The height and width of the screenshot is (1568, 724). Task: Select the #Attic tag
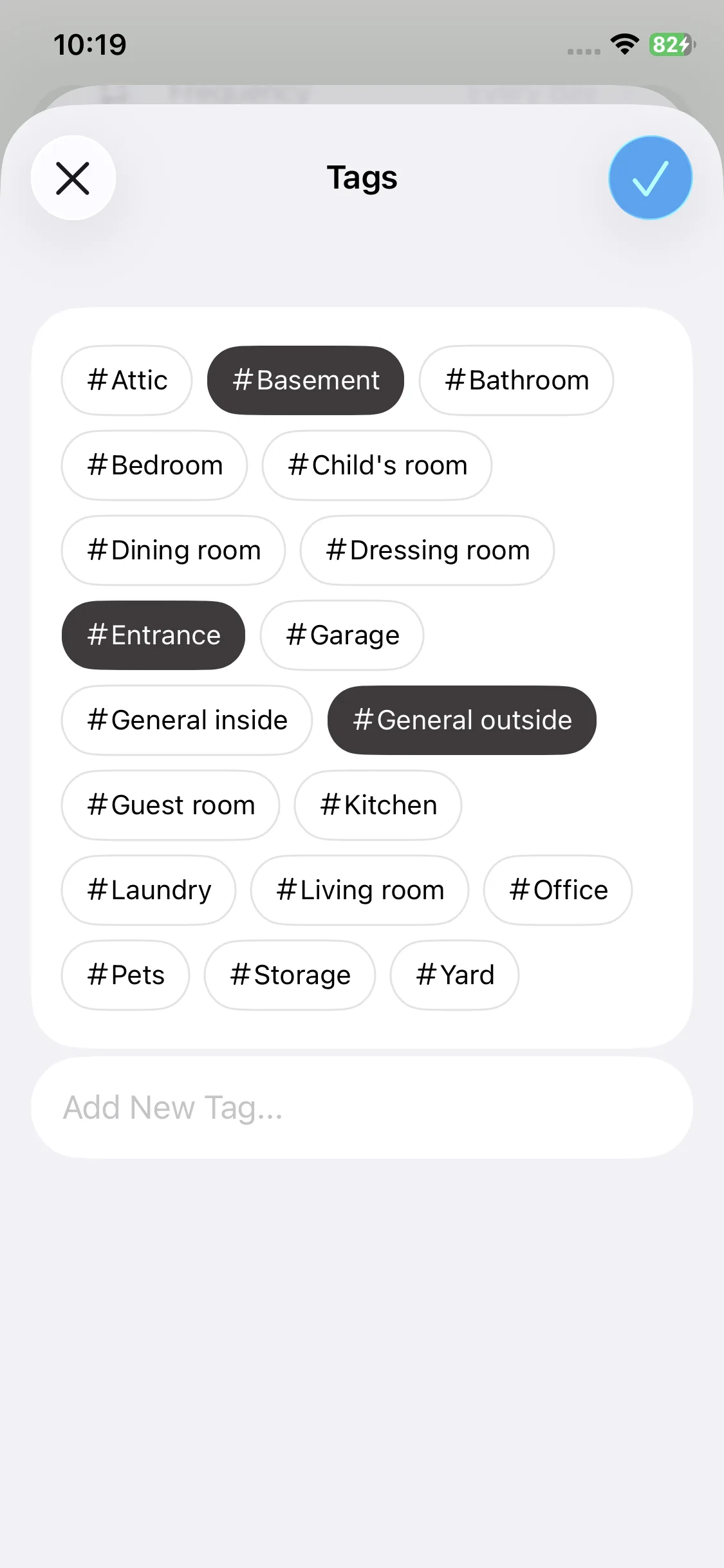point(127,380)
